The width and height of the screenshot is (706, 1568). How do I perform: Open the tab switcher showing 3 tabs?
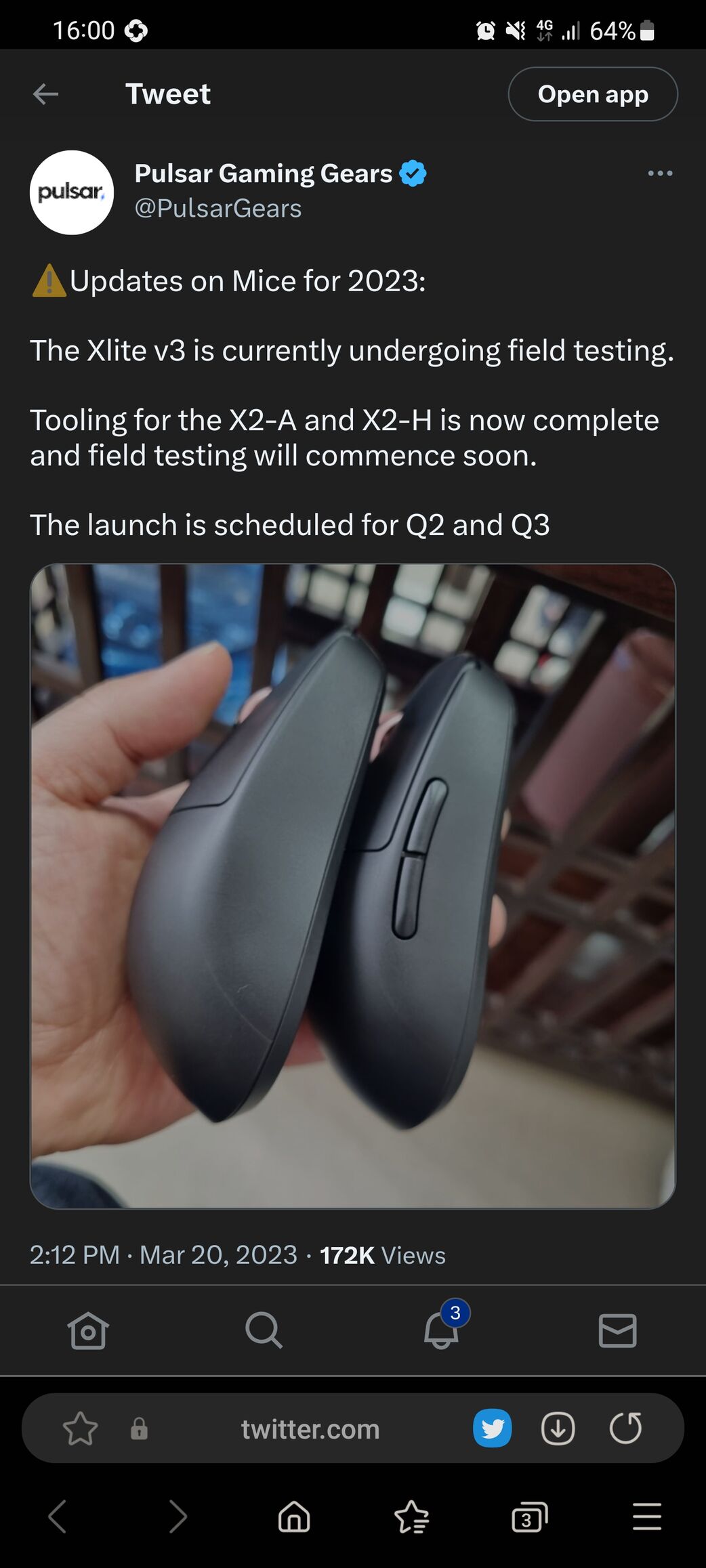529,1517
